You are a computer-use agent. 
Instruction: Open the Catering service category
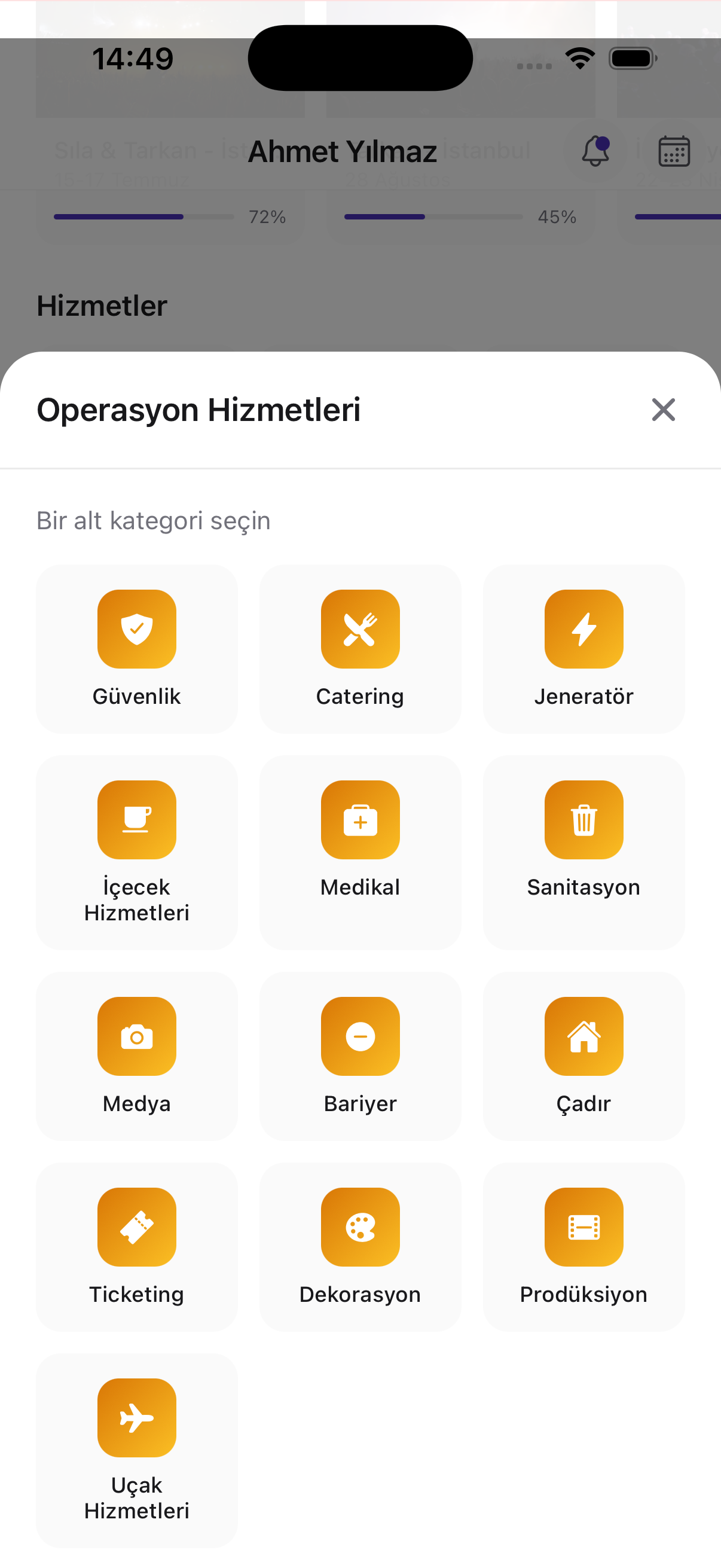tap(359, 649)
